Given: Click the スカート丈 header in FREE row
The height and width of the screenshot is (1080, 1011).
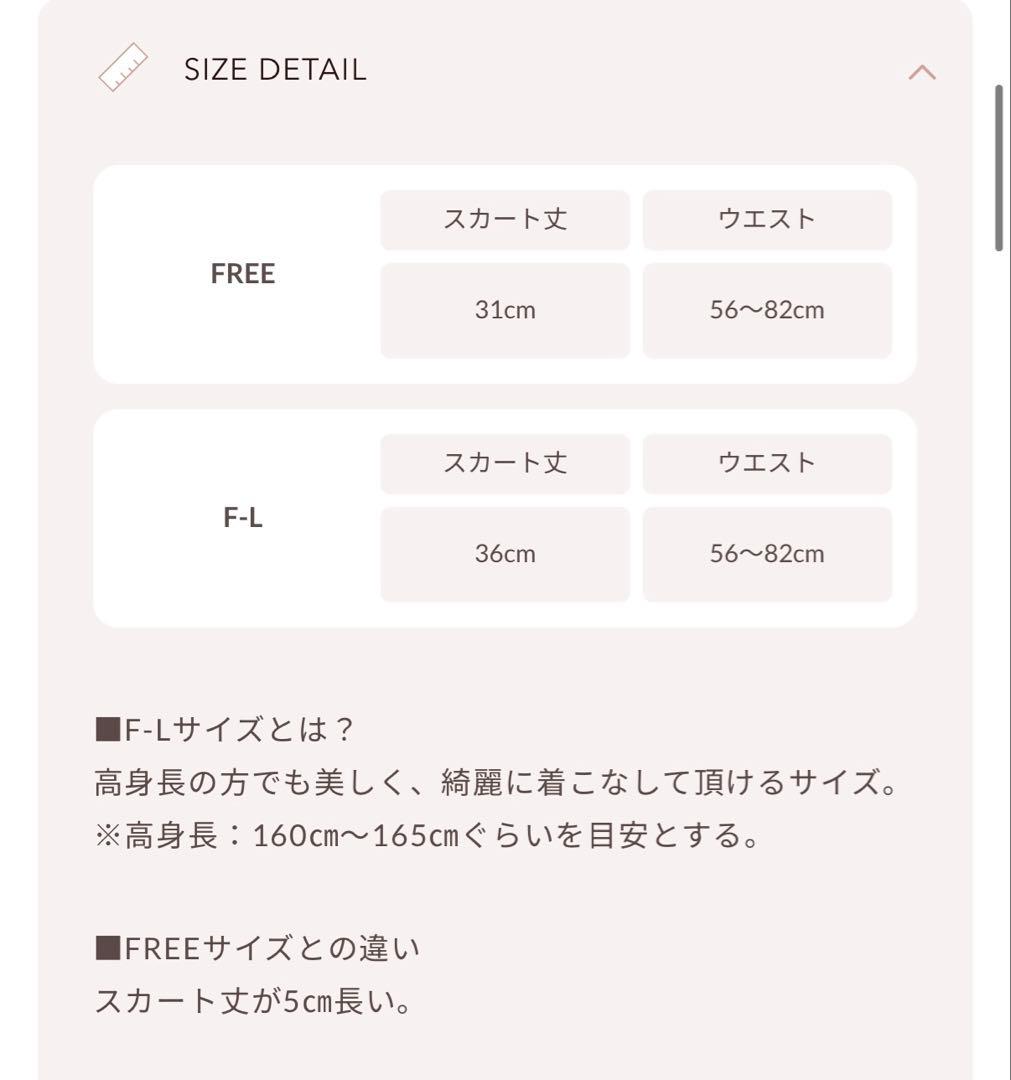Looking at the screenshot, I should [x=504, y=219].
